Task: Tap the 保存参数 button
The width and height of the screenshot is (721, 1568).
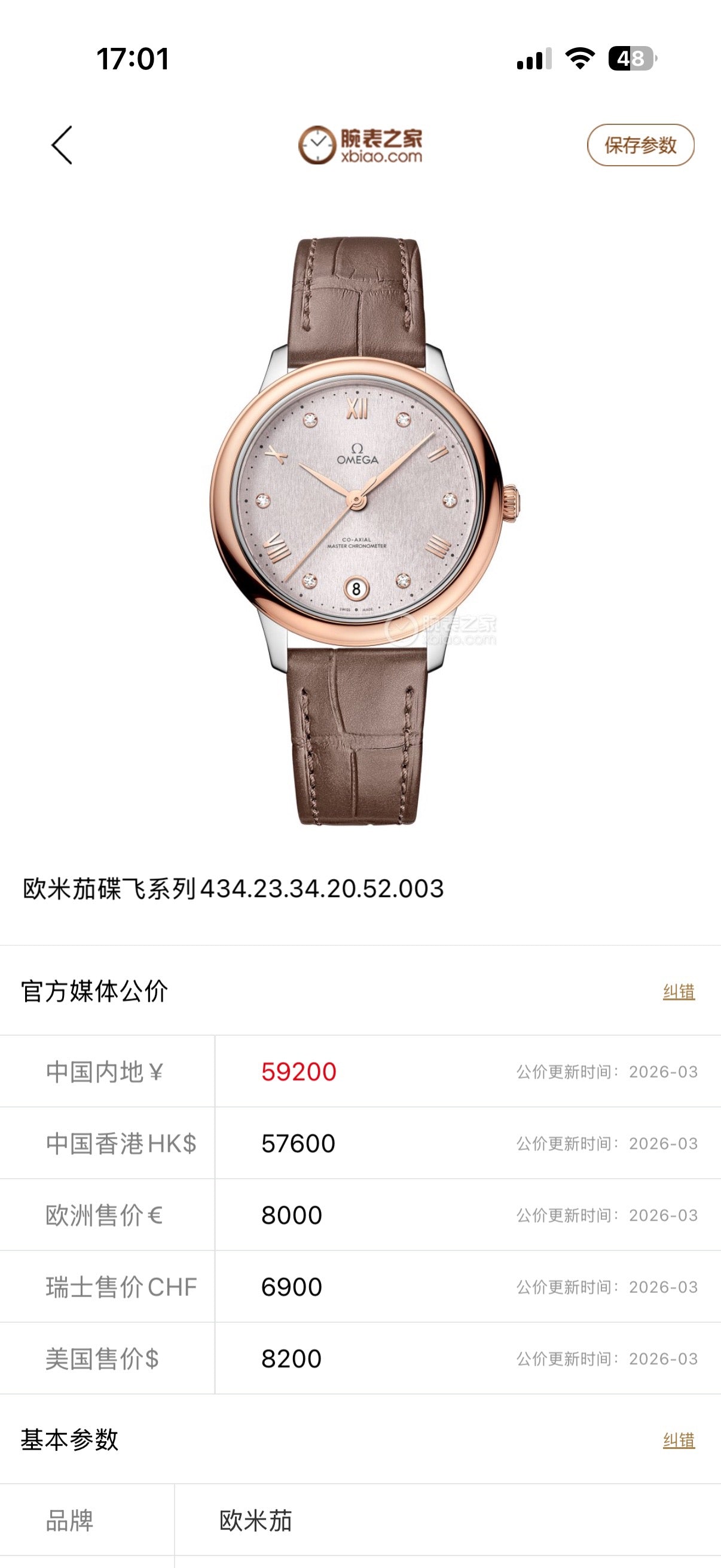Action: click(x=640, y=145)
